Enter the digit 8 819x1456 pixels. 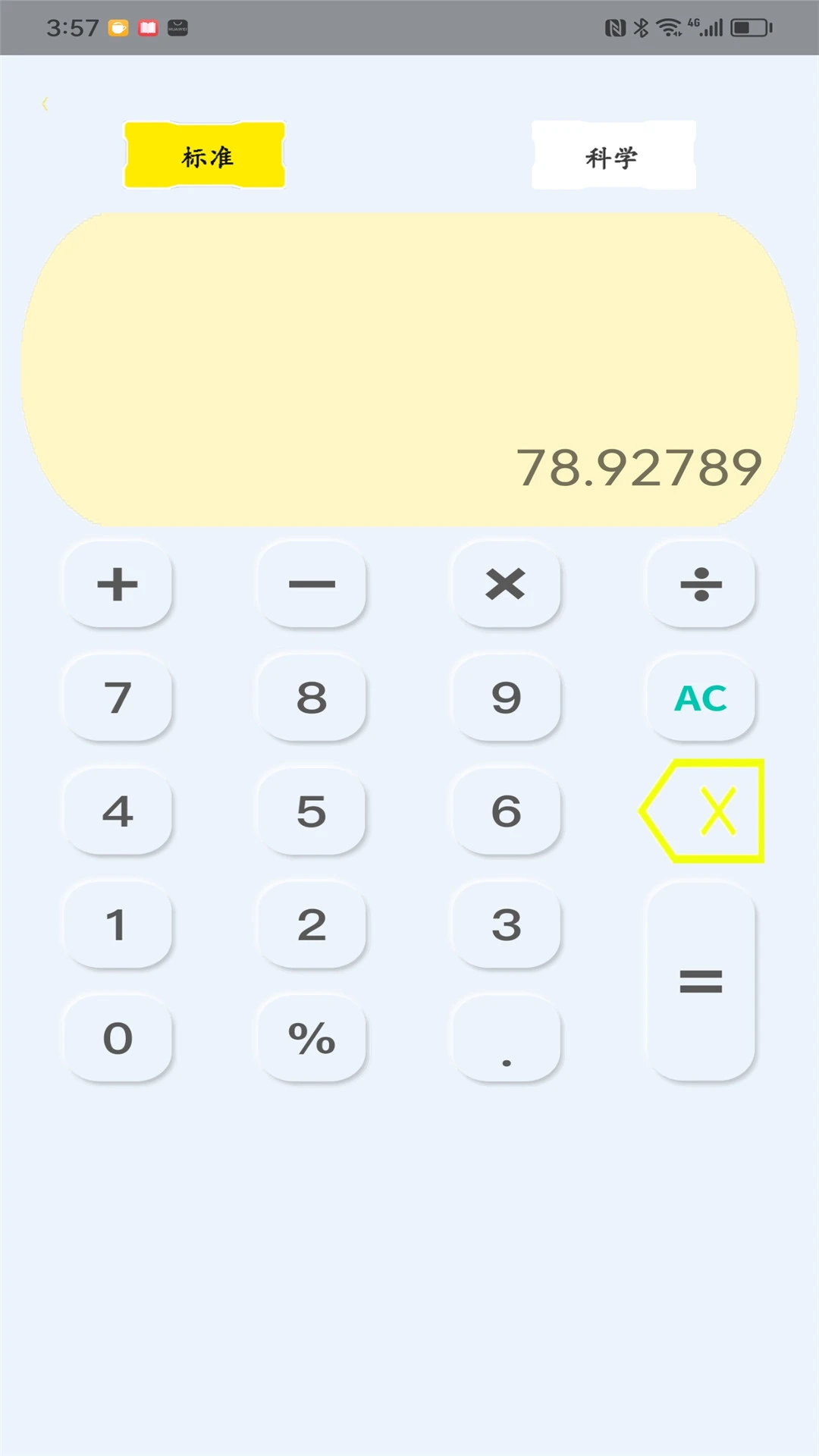[312, 698]
